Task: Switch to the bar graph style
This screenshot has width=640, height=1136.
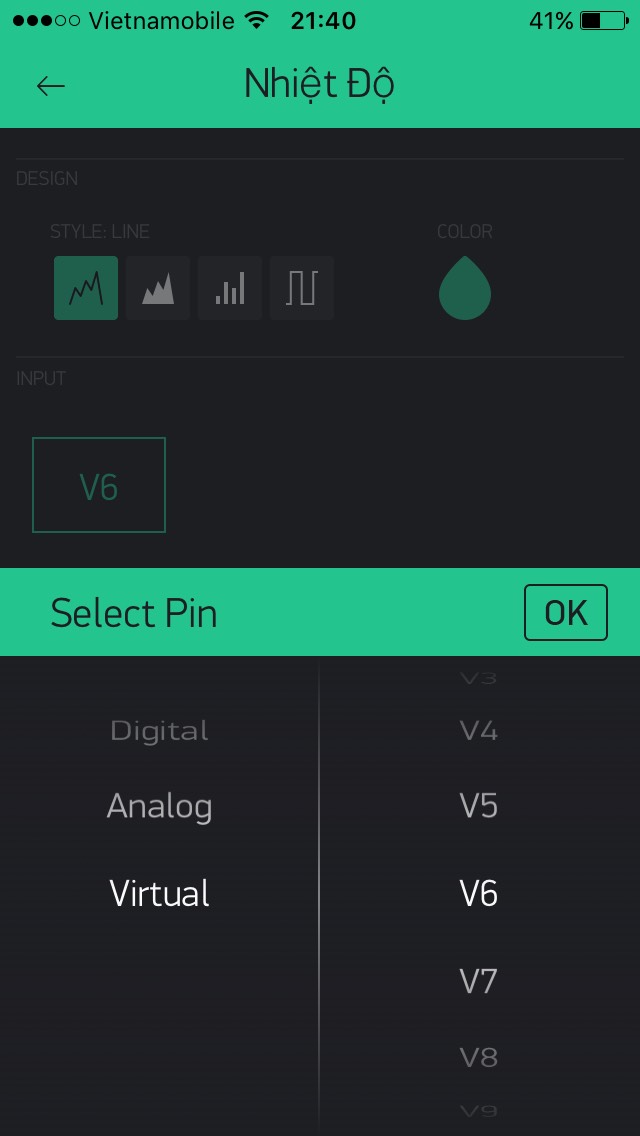Action: tap(230, 288)
